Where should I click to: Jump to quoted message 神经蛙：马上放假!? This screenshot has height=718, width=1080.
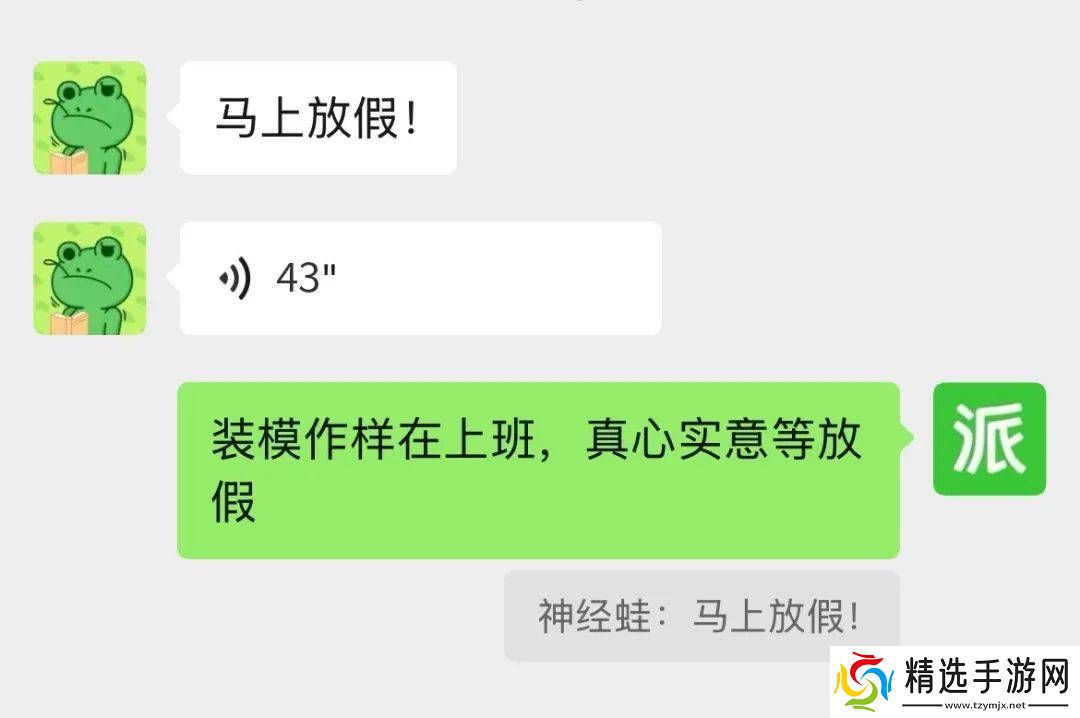click(x=700, y=615)
